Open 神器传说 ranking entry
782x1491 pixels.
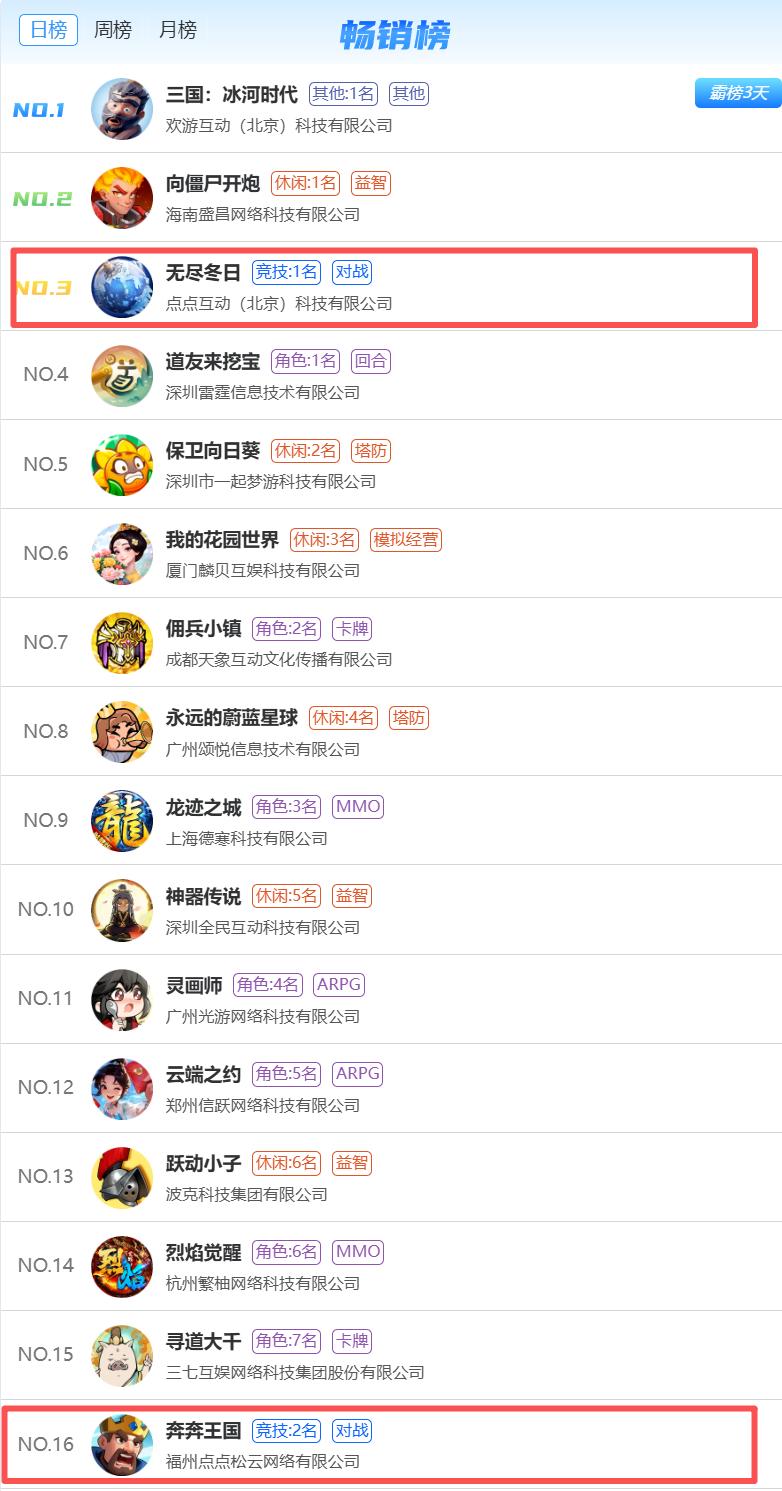[x=204, y=896]
